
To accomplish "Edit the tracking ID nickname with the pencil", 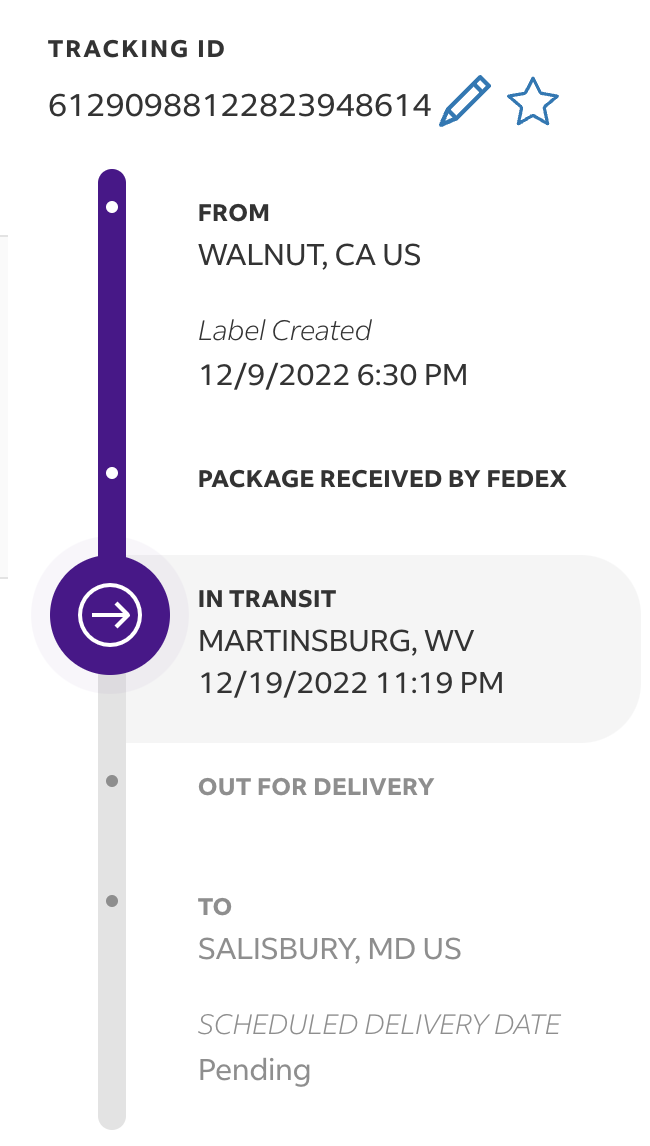I will [465, 102].
